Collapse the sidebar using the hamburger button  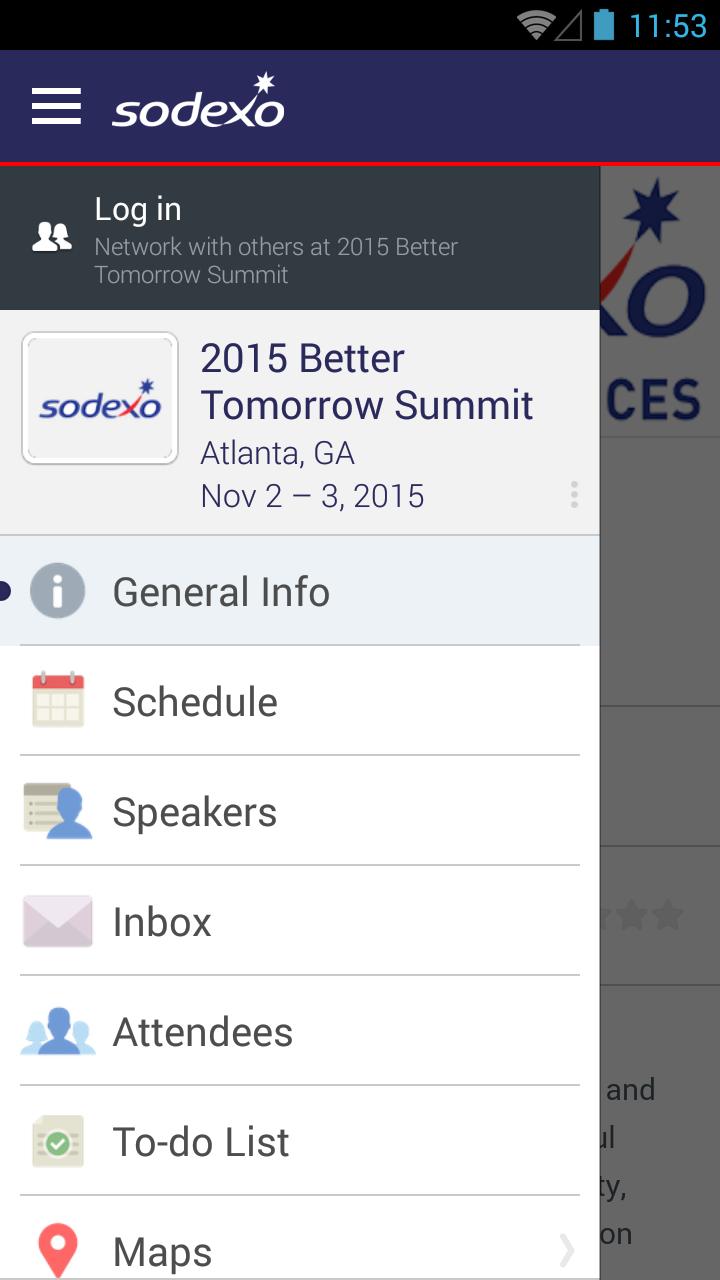coord(56,105)
